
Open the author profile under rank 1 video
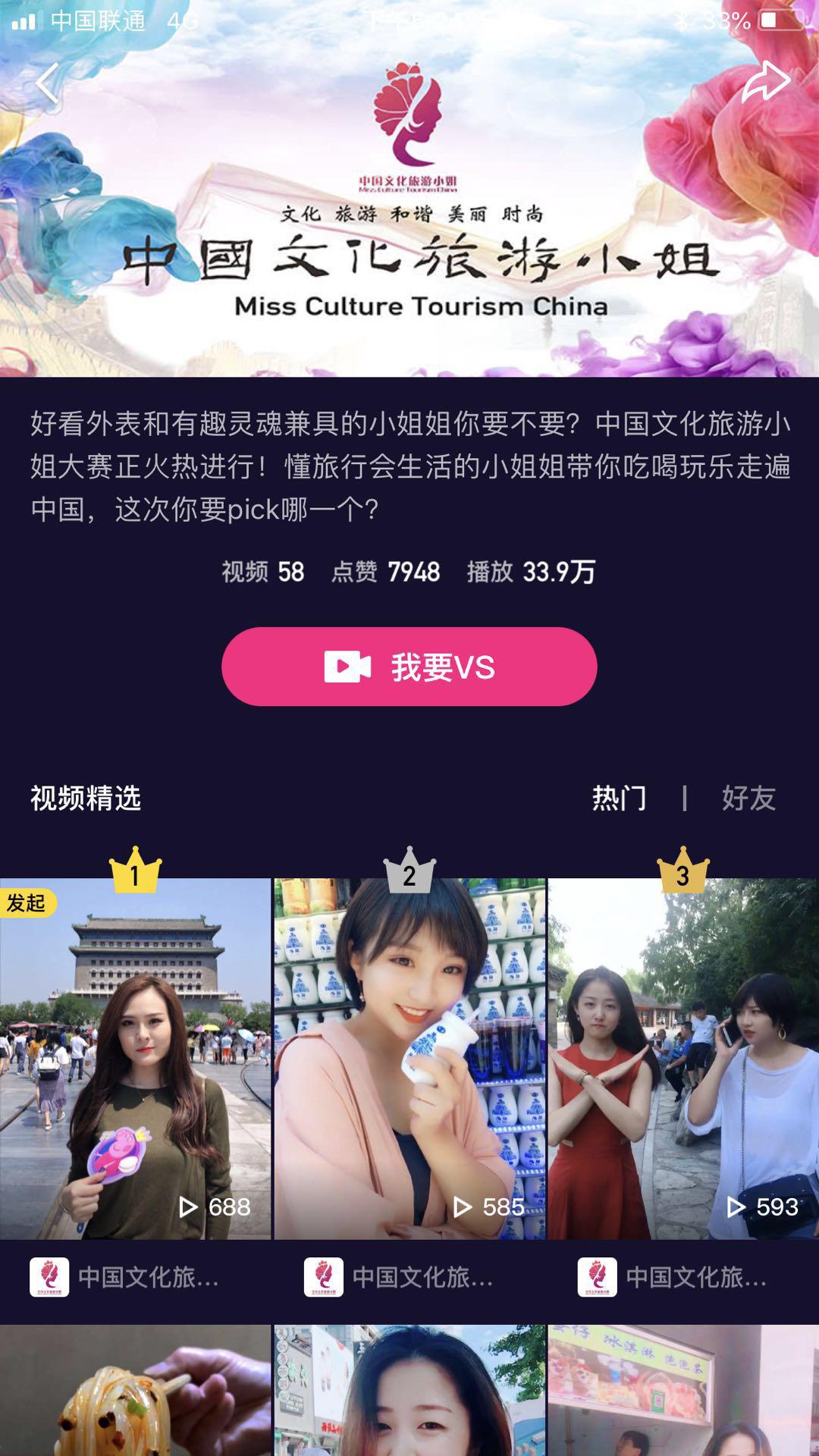125,1277
